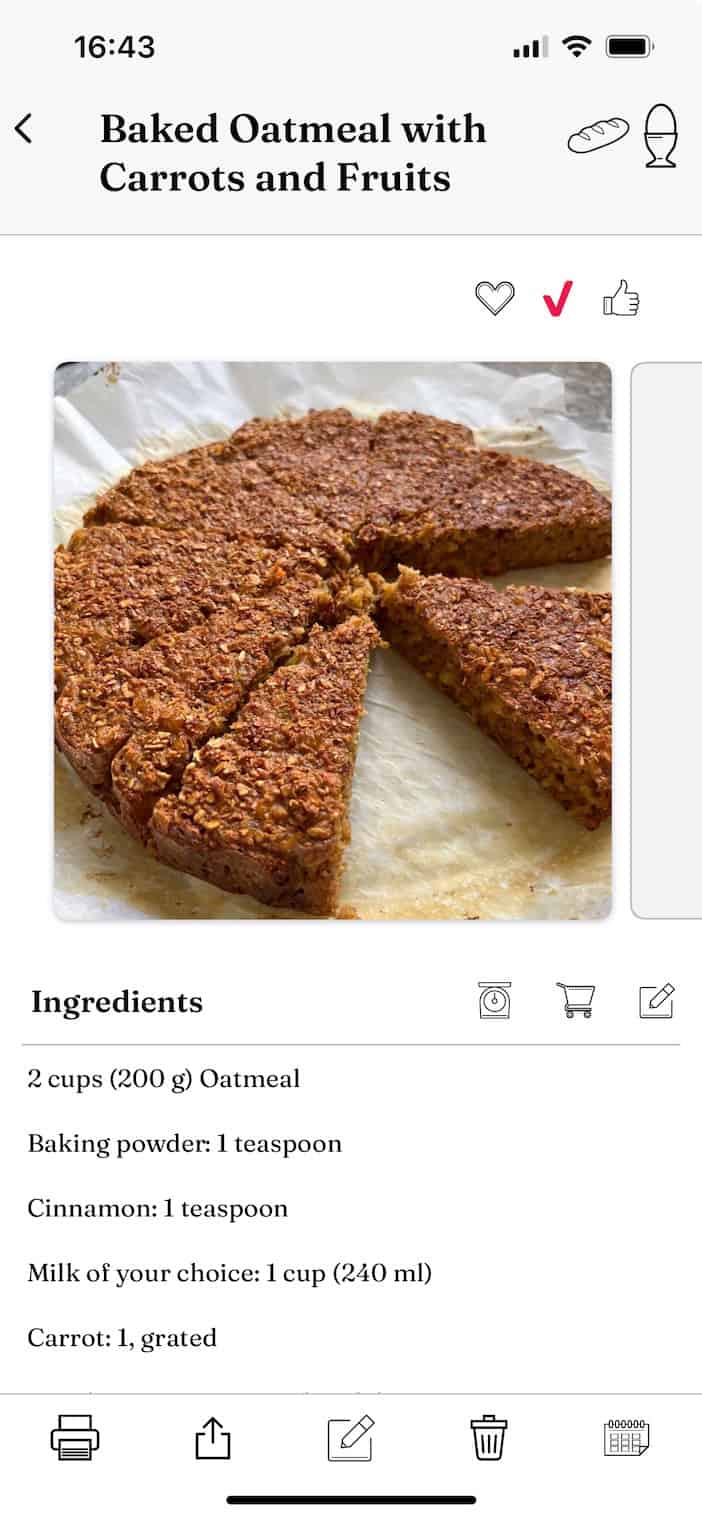Open the meal planner calendar
The width and height of the screenshot is (702, 1519).
(626, 1438)
